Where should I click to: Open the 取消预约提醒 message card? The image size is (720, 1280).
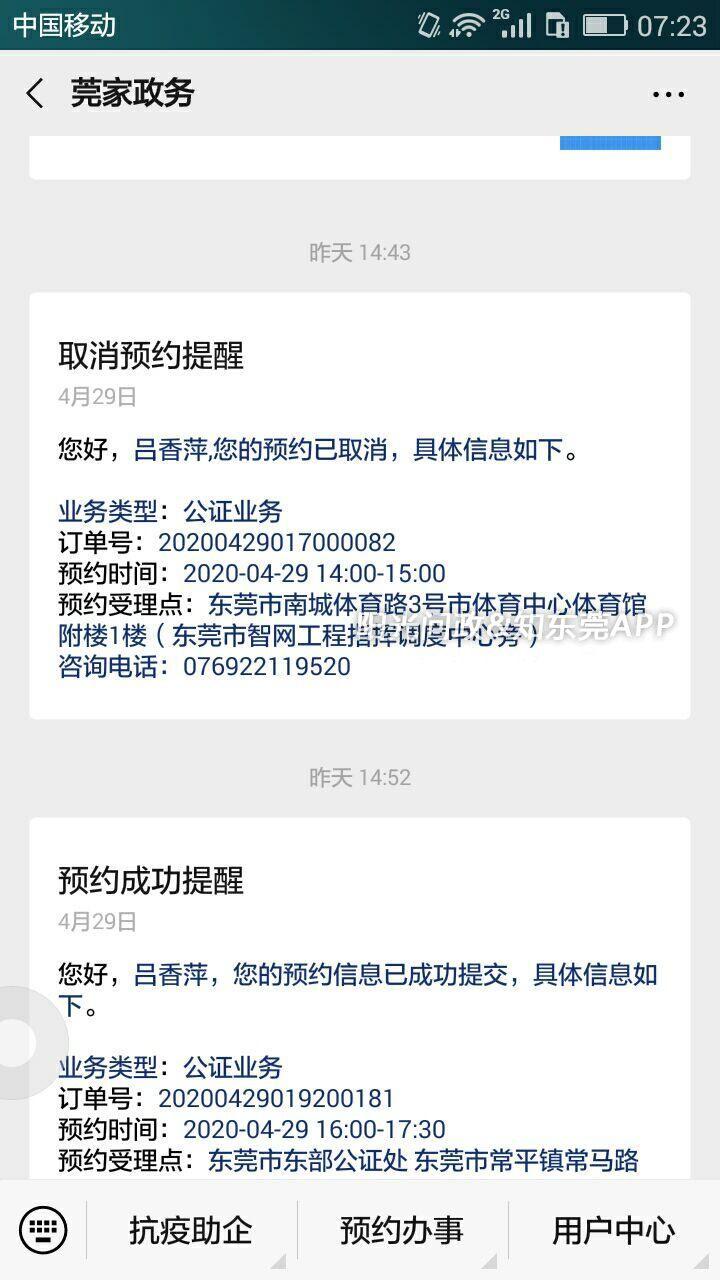click(x=359, y=505)
